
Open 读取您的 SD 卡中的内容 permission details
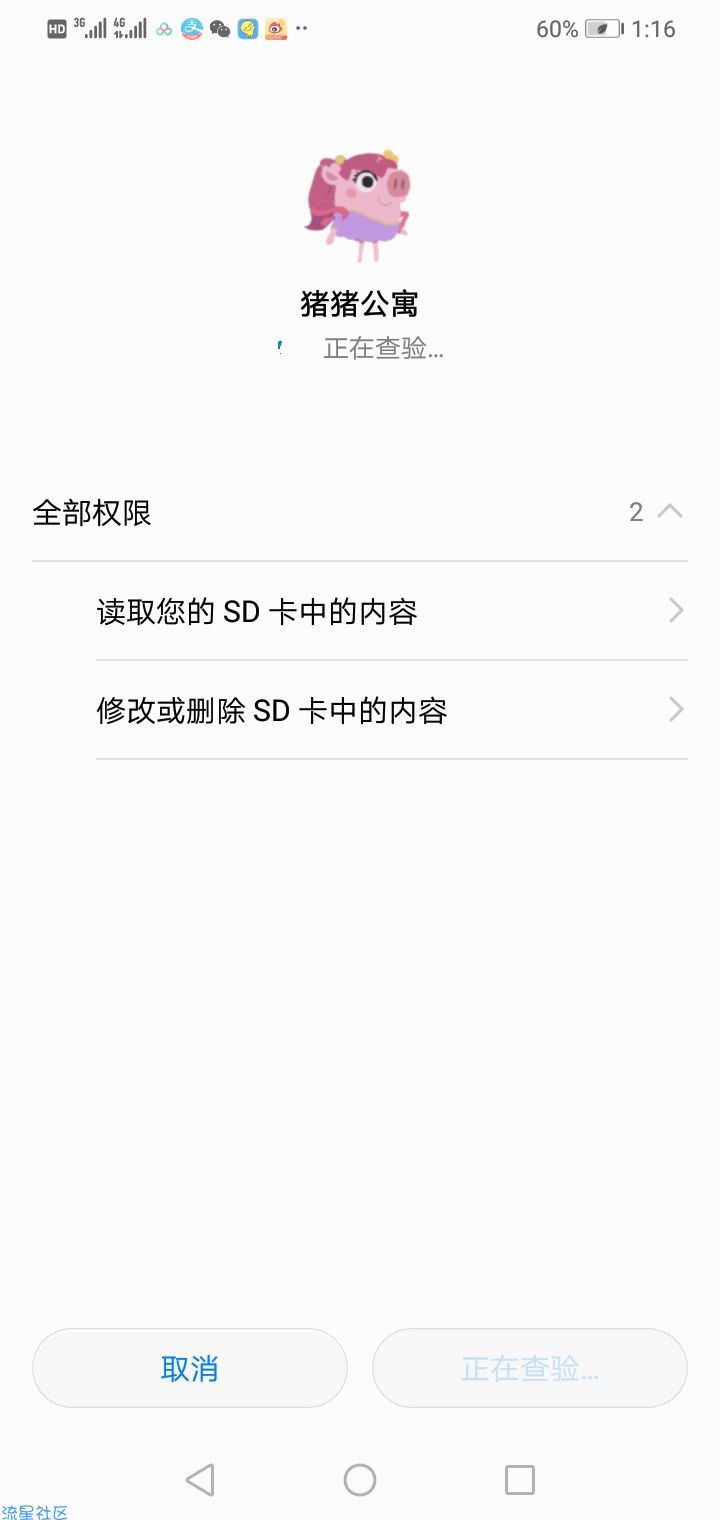[x=390, y=611]
